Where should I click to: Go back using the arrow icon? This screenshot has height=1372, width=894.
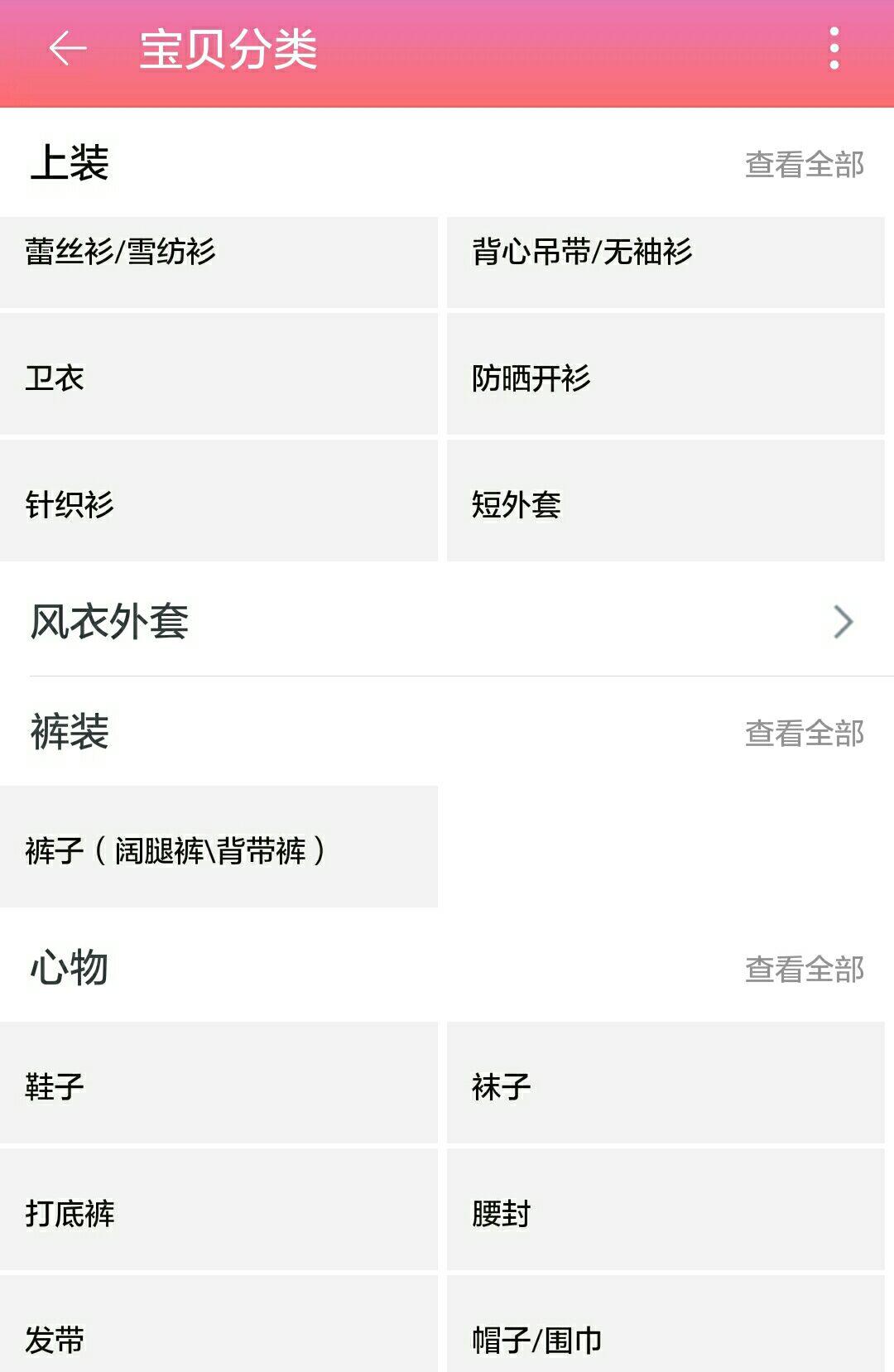coord(67,49)
